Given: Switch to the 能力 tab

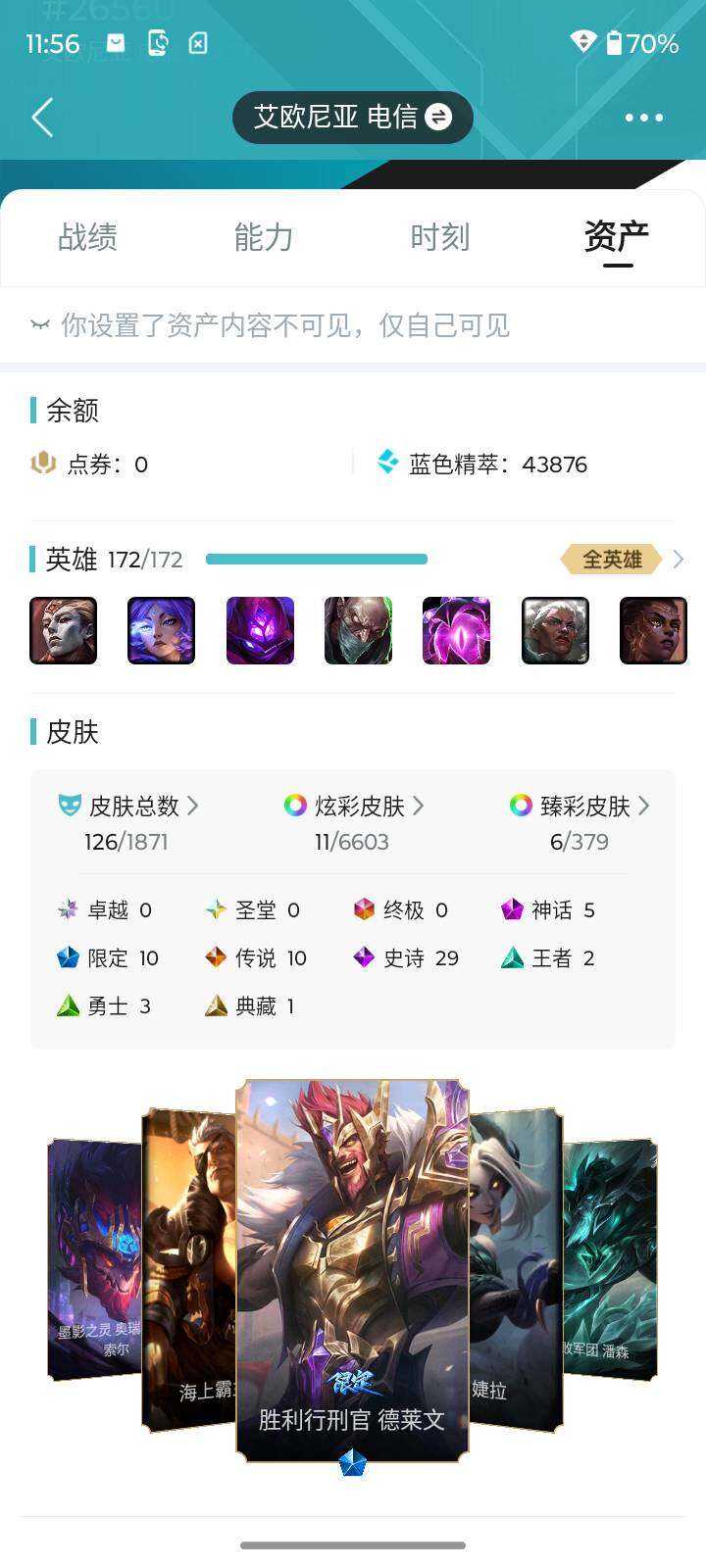Looking at the screenshot, I should coord(264,237).
